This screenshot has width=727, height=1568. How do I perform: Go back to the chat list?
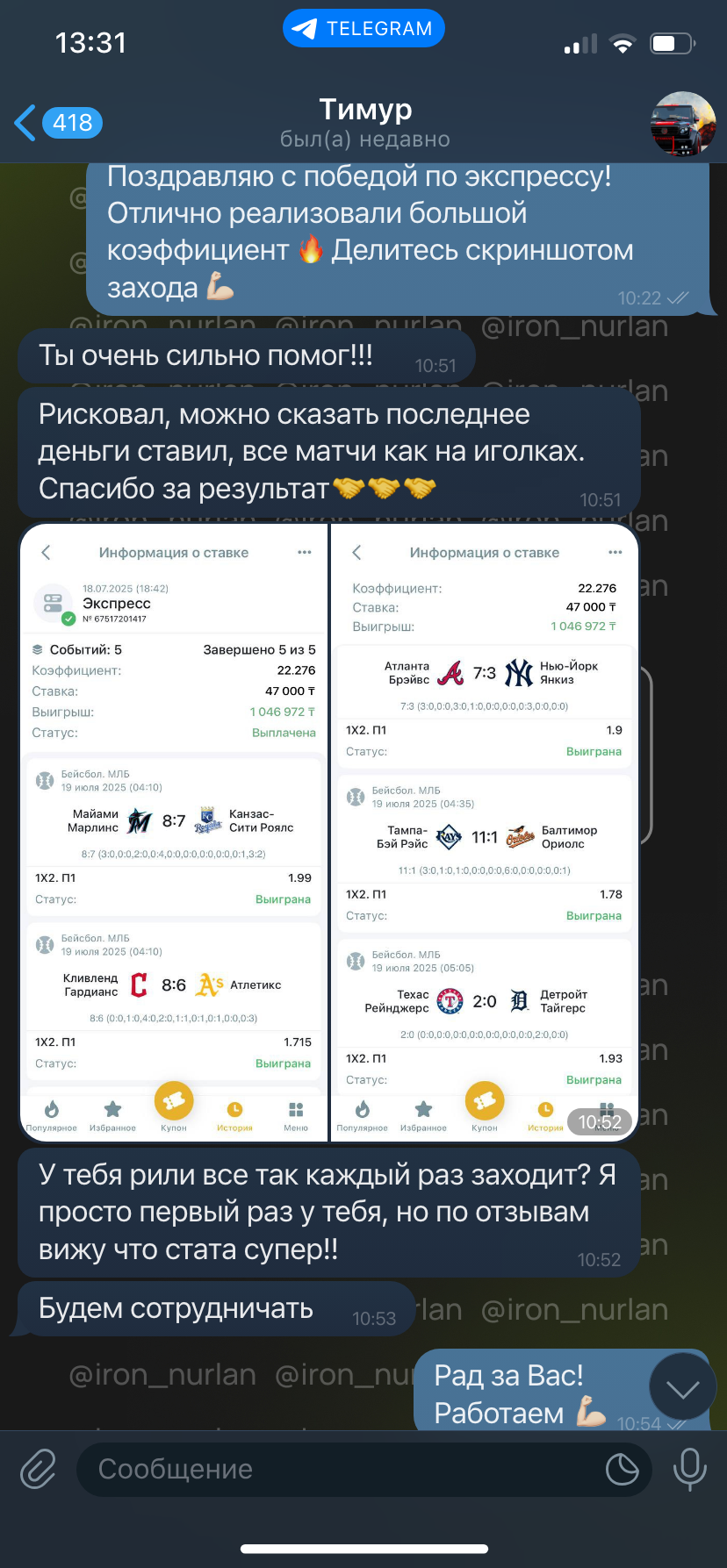pyautogui.click(x=58, y=123)
